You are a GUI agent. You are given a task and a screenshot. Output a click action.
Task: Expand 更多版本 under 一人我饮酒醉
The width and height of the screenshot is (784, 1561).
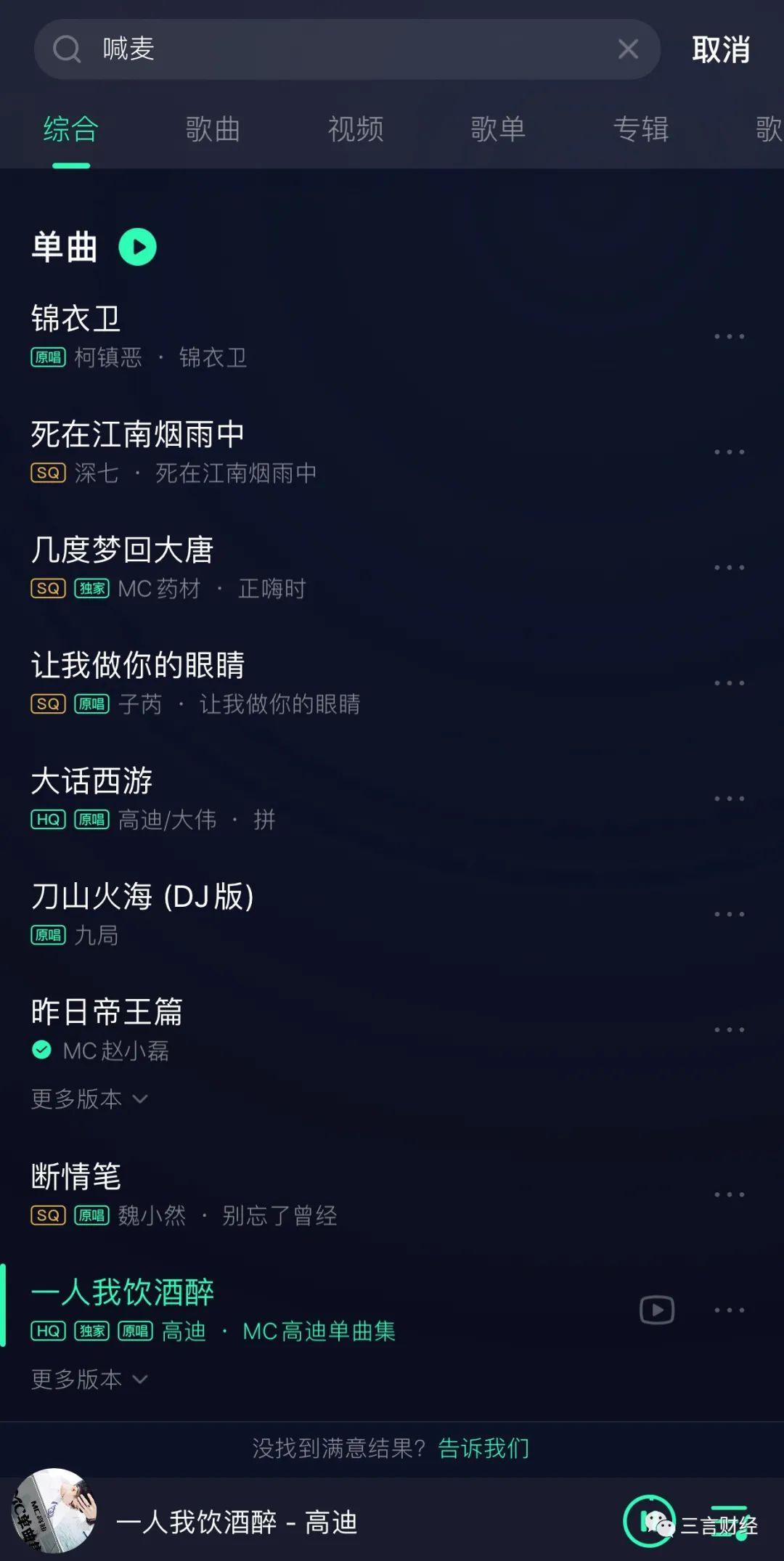coord(89,1379)
